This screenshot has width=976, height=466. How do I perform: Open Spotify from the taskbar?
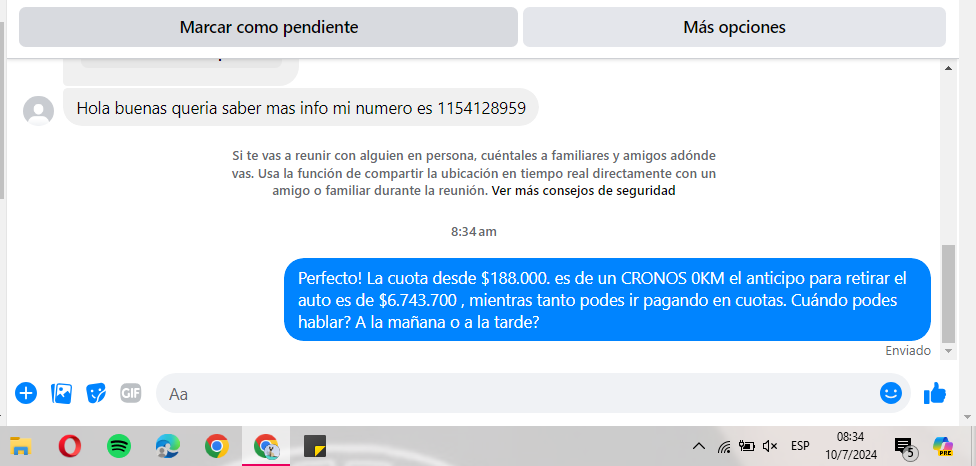tap(119, 446)
